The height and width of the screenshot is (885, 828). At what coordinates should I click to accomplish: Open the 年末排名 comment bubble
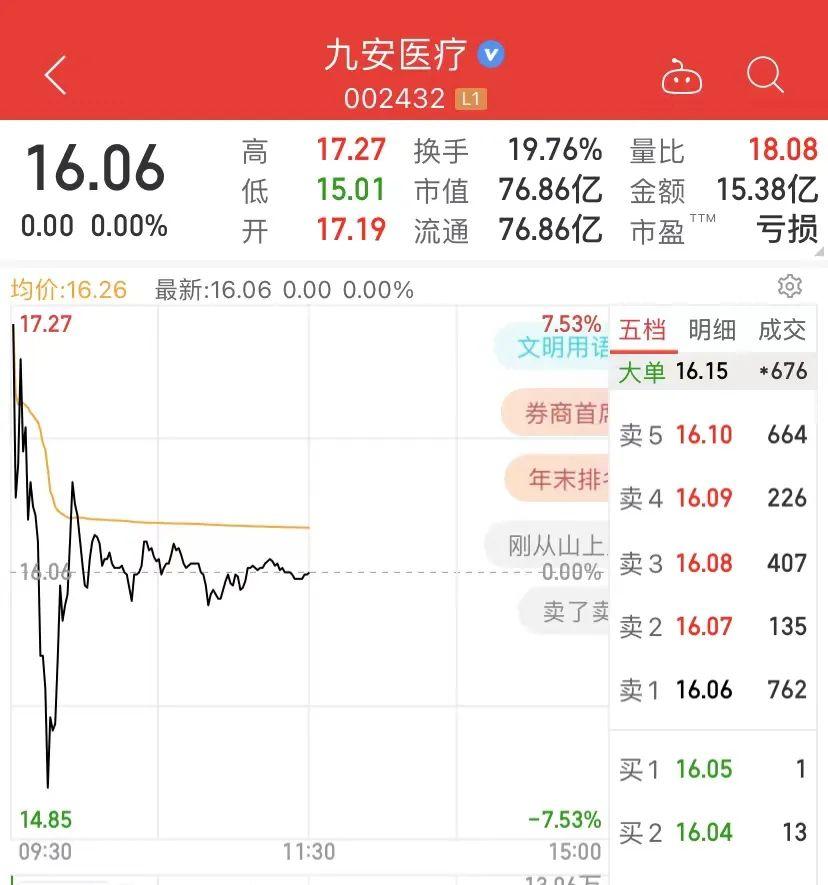click(562, 479)
